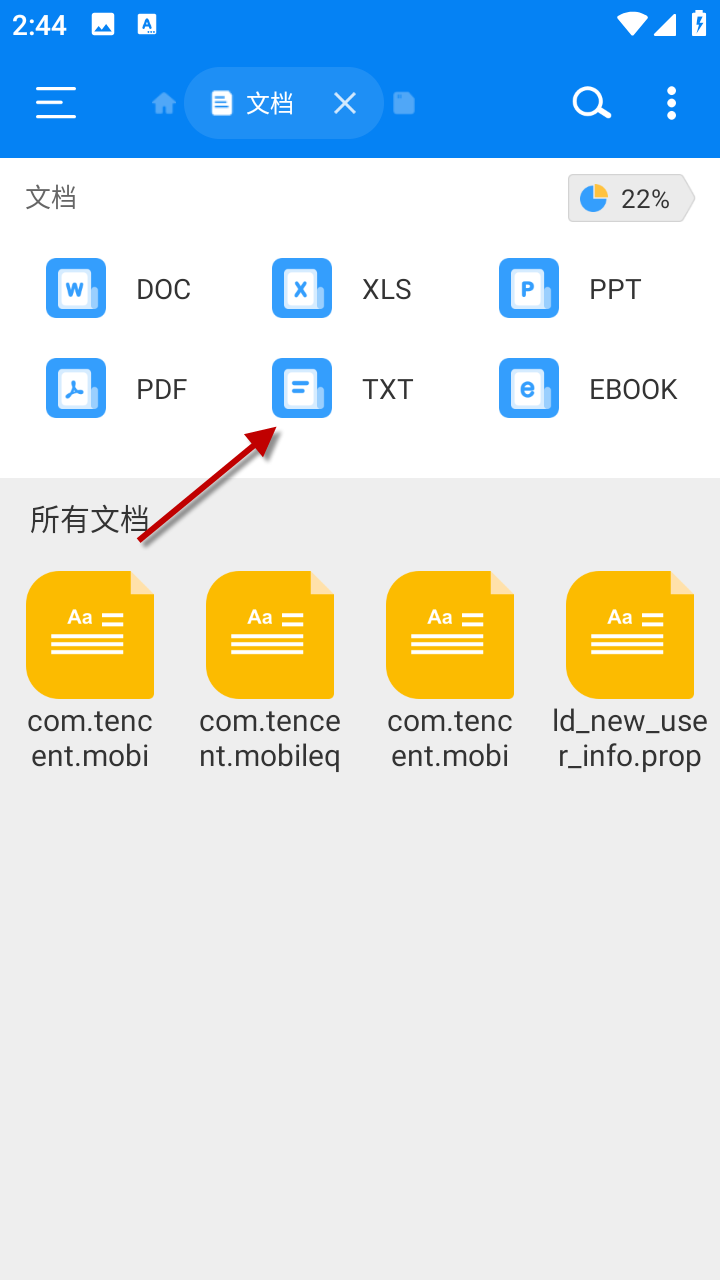Go to the home tab icon
The height and width of the screenshot is (1280, 720).
[x=164, y=103]
